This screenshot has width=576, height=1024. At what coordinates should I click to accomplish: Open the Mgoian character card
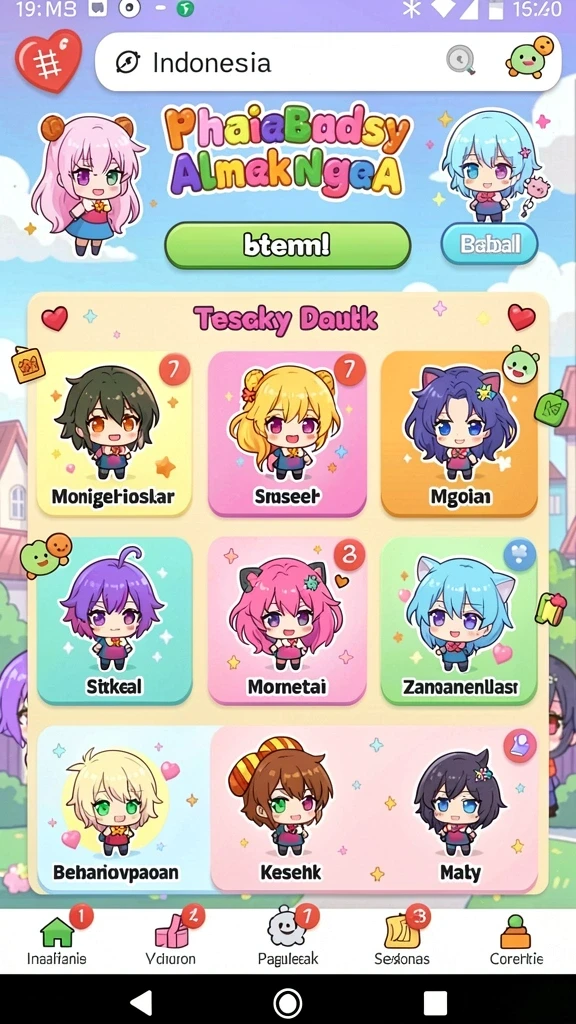(459, 433)
